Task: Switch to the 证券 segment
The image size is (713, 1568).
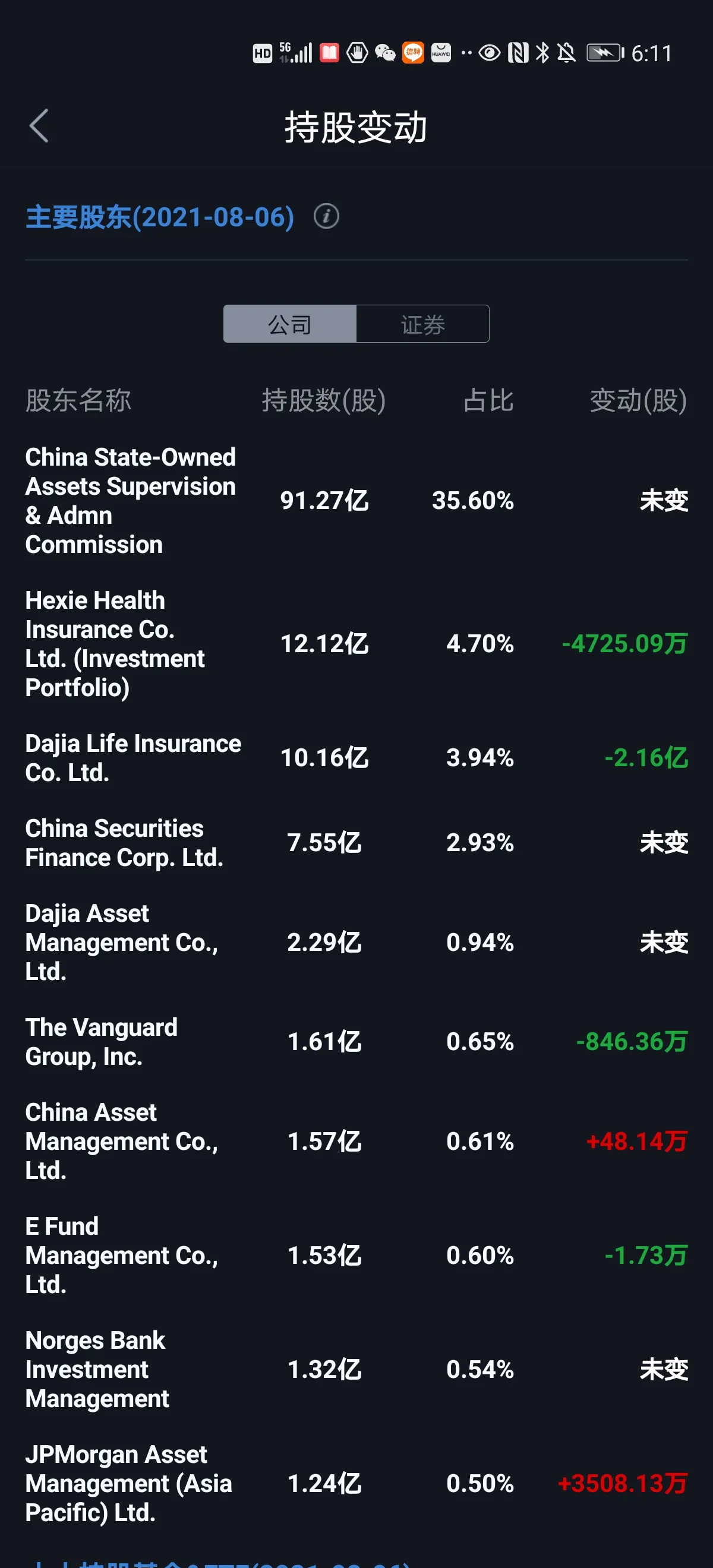Action: (422, 324)
